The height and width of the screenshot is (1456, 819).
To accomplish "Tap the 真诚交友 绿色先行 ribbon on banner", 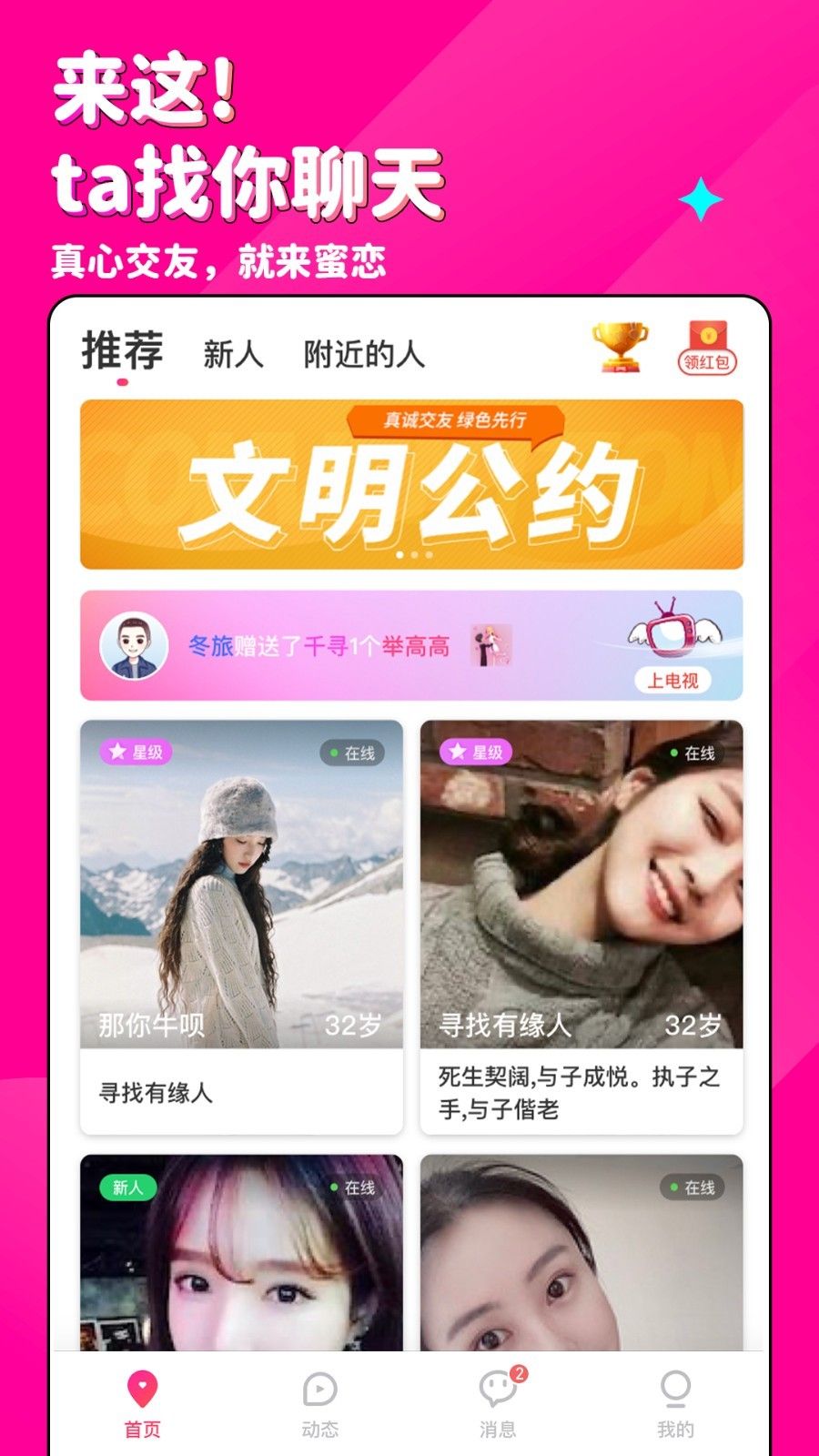I will (452, 420).
